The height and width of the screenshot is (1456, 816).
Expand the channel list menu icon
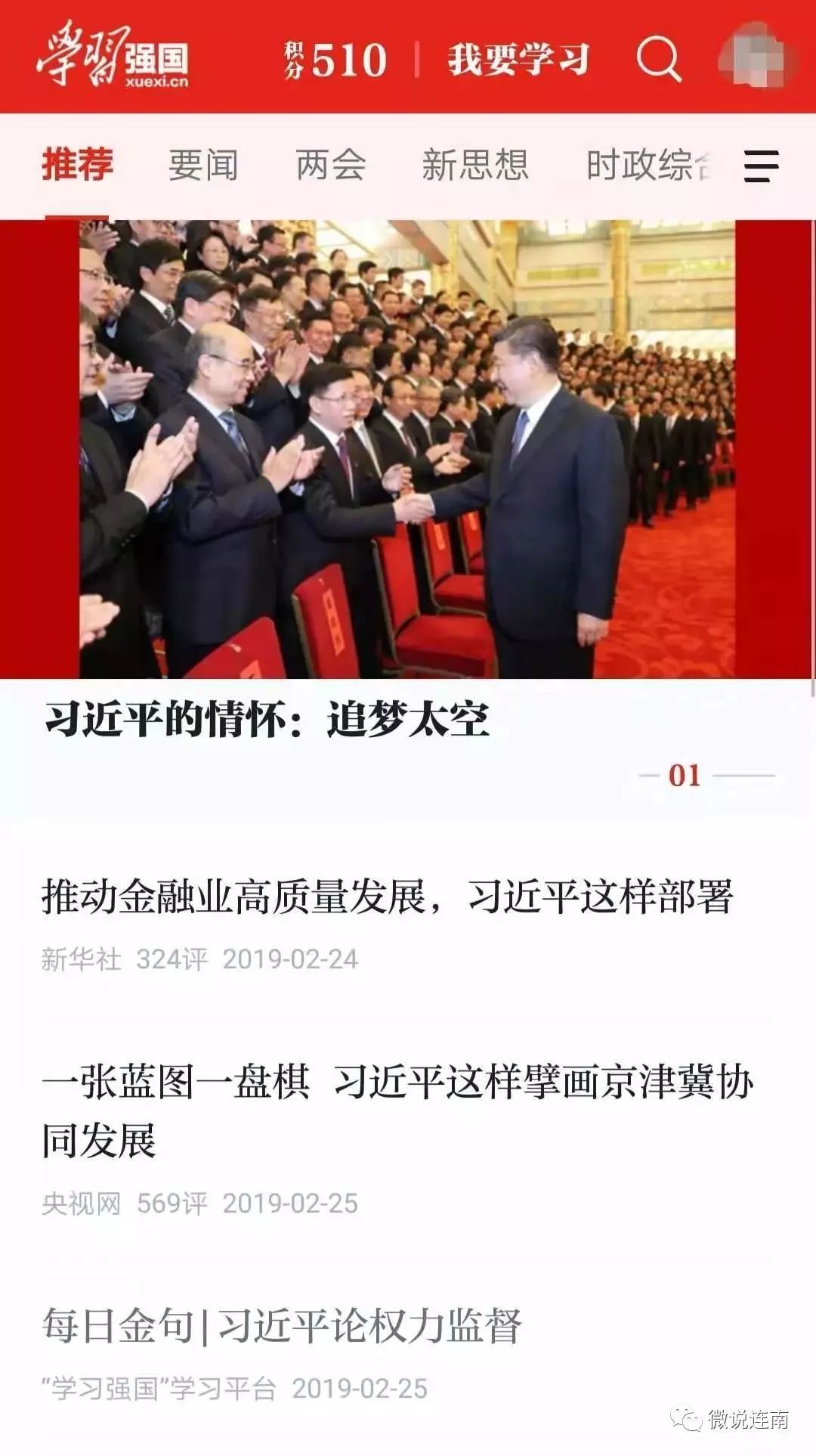[761, 166]
